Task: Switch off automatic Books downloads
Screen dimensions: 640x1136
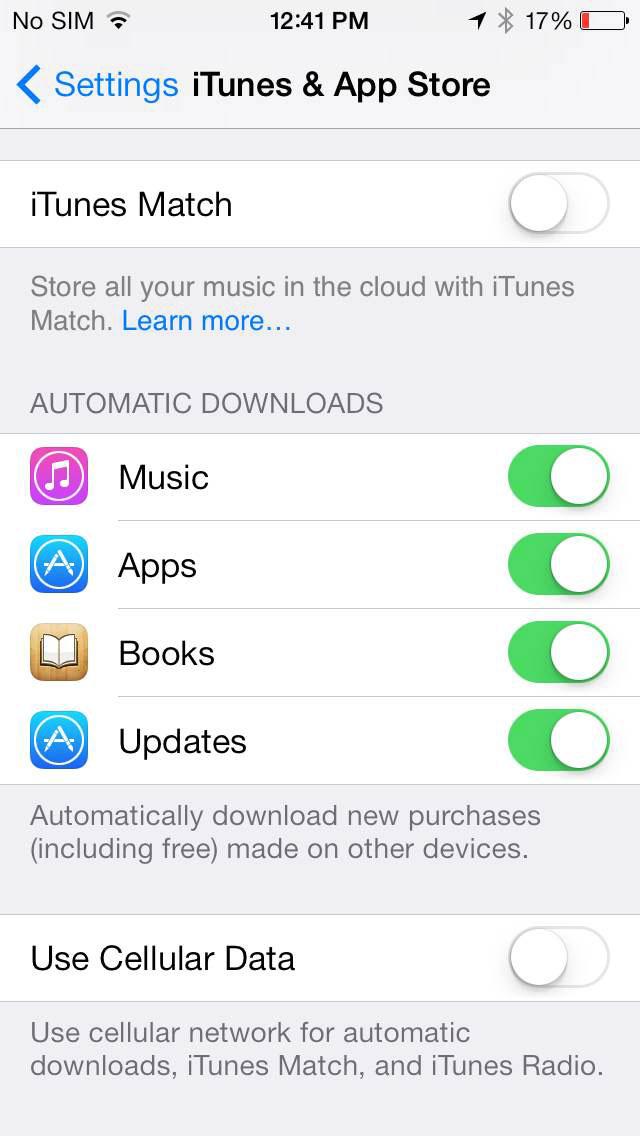Action: point(558,652)
